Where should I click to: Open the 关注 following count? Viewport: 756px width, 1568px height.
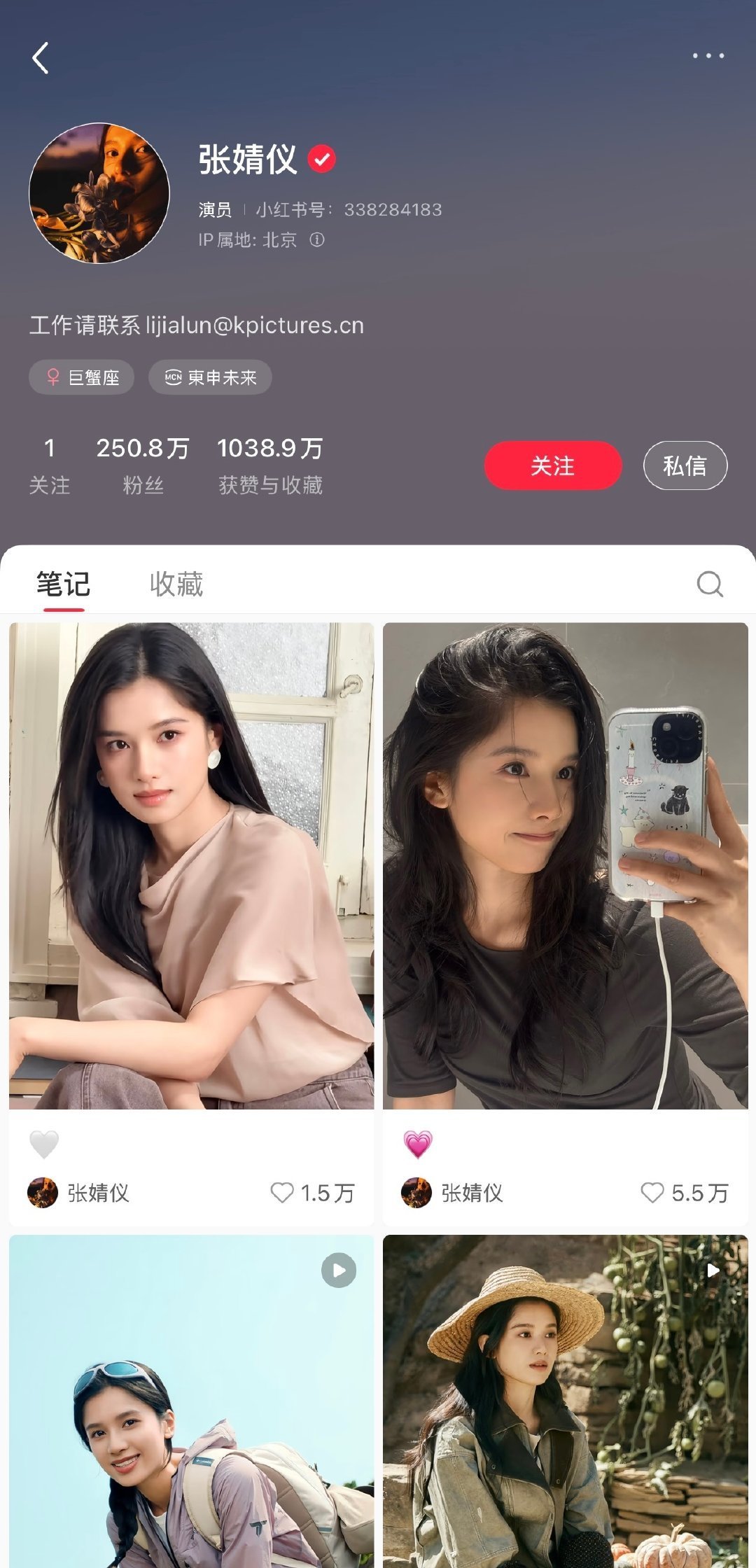click(50, 465)
